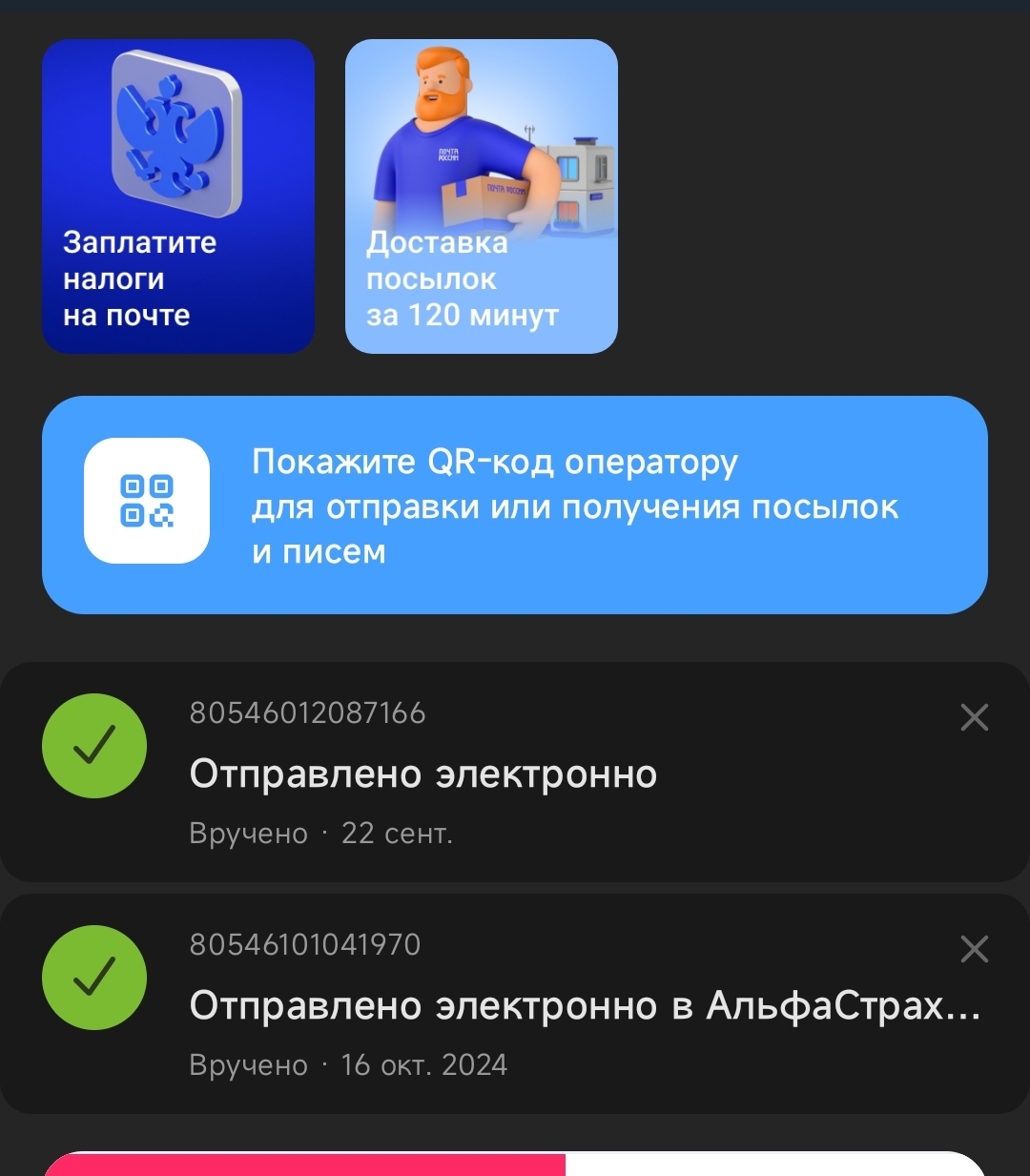This screenshot has height=1176, width=1030.
Task: Remove tracking item 80546101041970
Action: (x=974, y=949)
